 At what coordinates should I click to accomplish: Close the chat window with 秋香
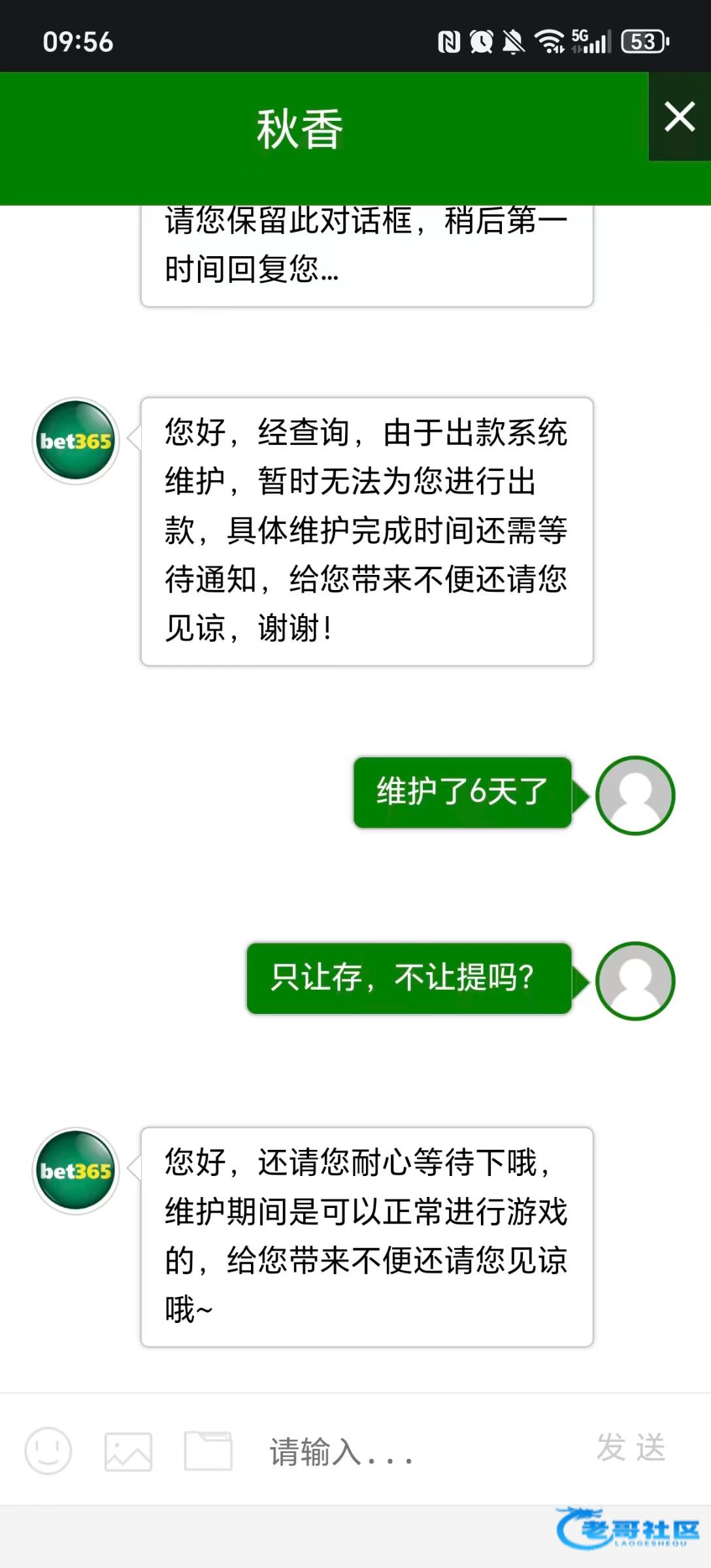click(x=680, y=117)
